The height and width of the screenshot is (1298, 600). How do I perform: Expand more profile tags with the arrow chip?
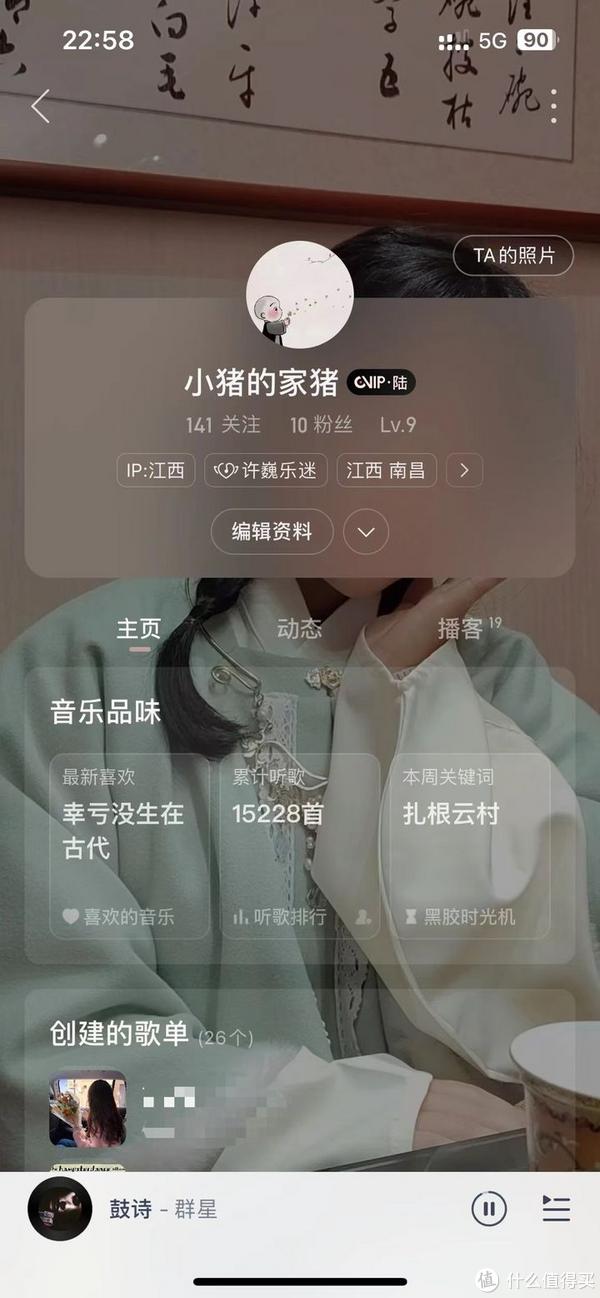[464, 470]
